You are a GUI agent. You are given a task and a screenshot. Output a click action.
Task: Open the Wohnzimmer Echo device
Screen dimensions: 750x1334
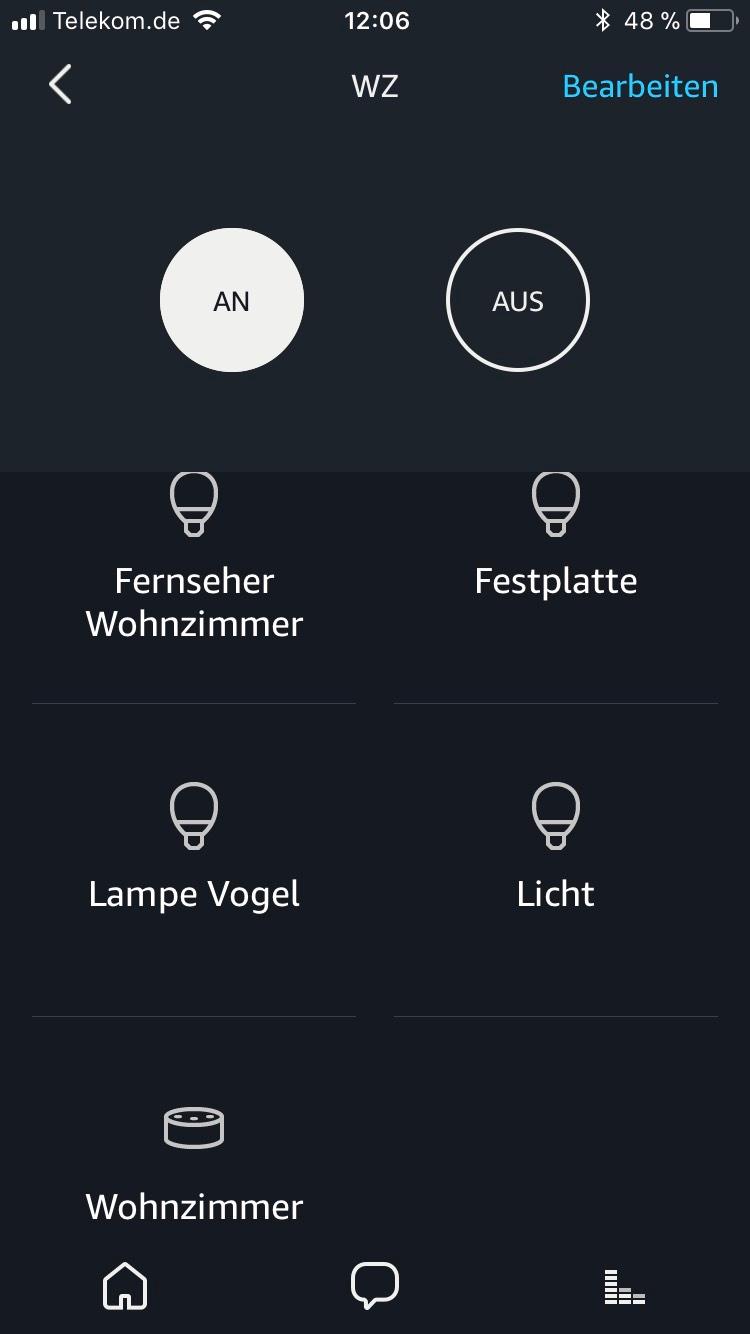[x=194, y=1170]
